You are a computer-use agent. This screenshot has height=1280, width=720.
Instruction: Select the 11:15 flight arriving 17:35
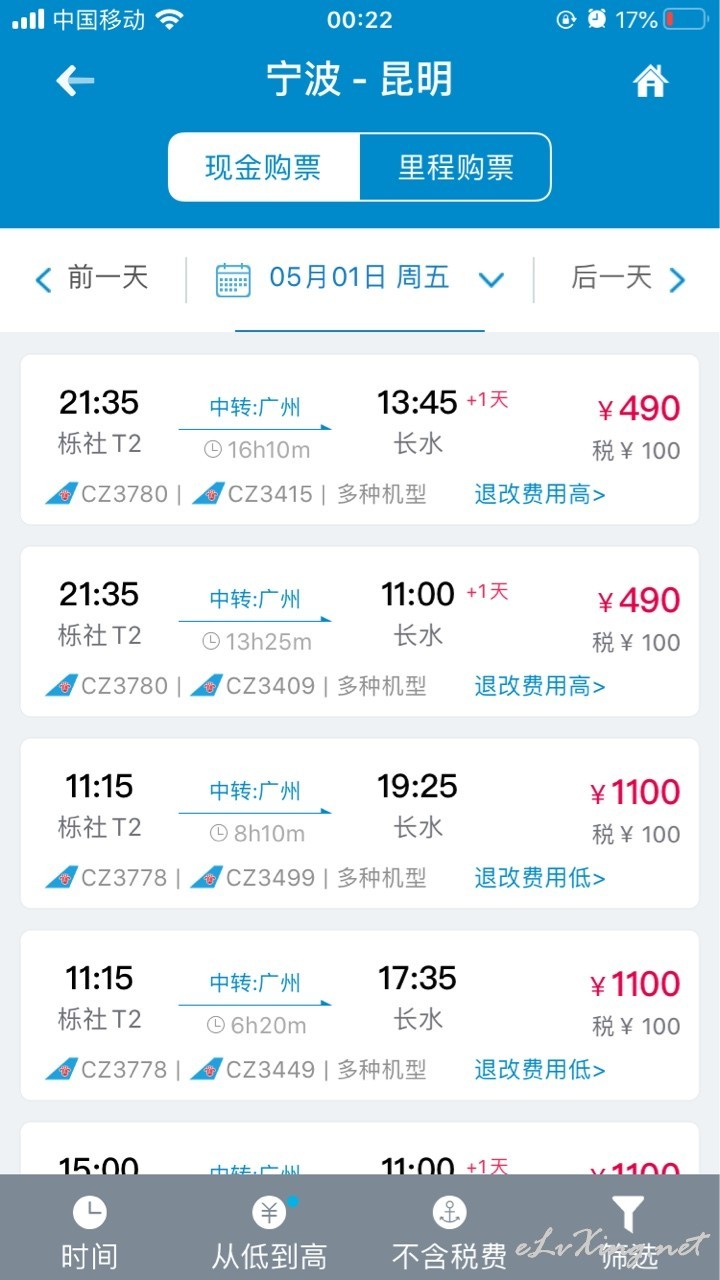pyautogui.click(x=360, y=1016)
